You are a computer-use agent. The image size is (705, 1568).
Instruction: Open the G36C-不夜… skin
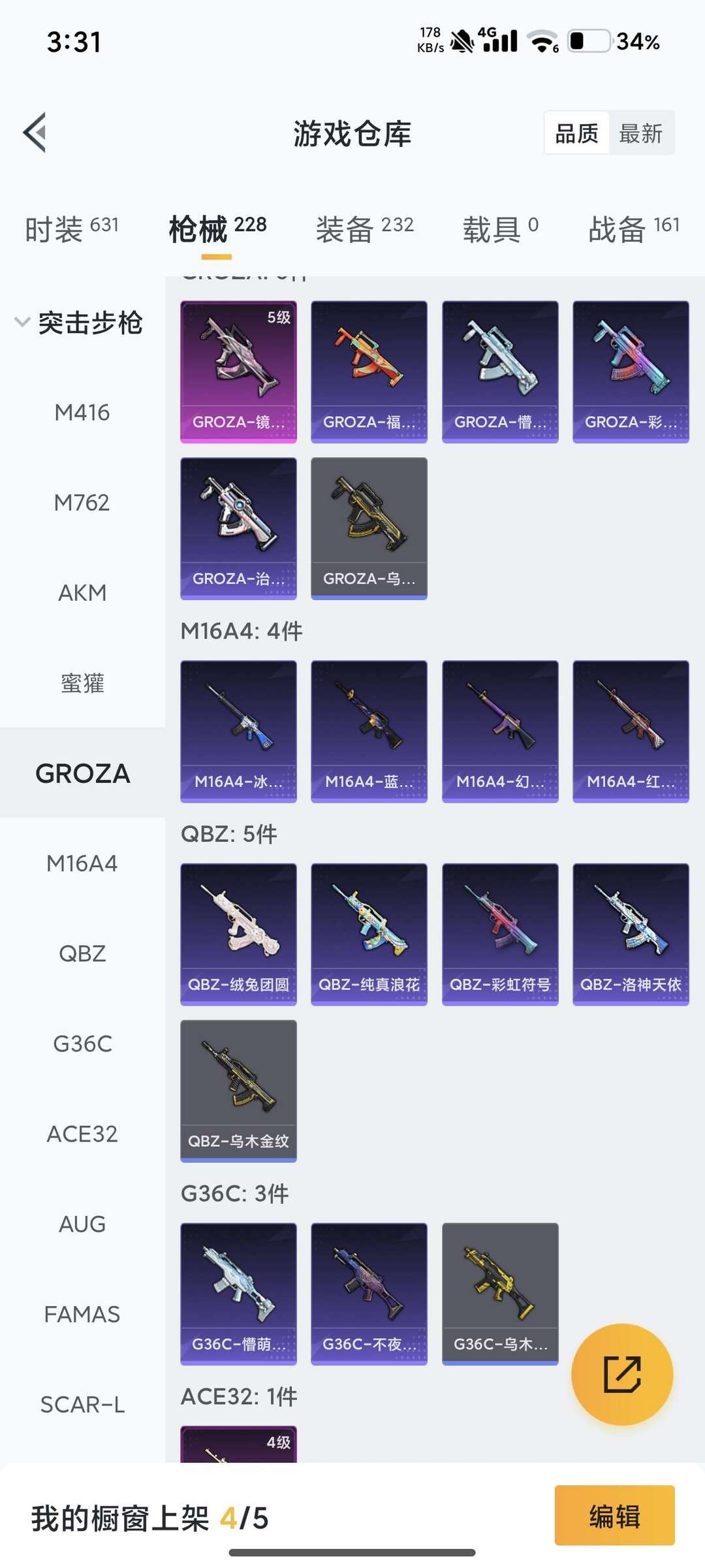click(369, 1294)
